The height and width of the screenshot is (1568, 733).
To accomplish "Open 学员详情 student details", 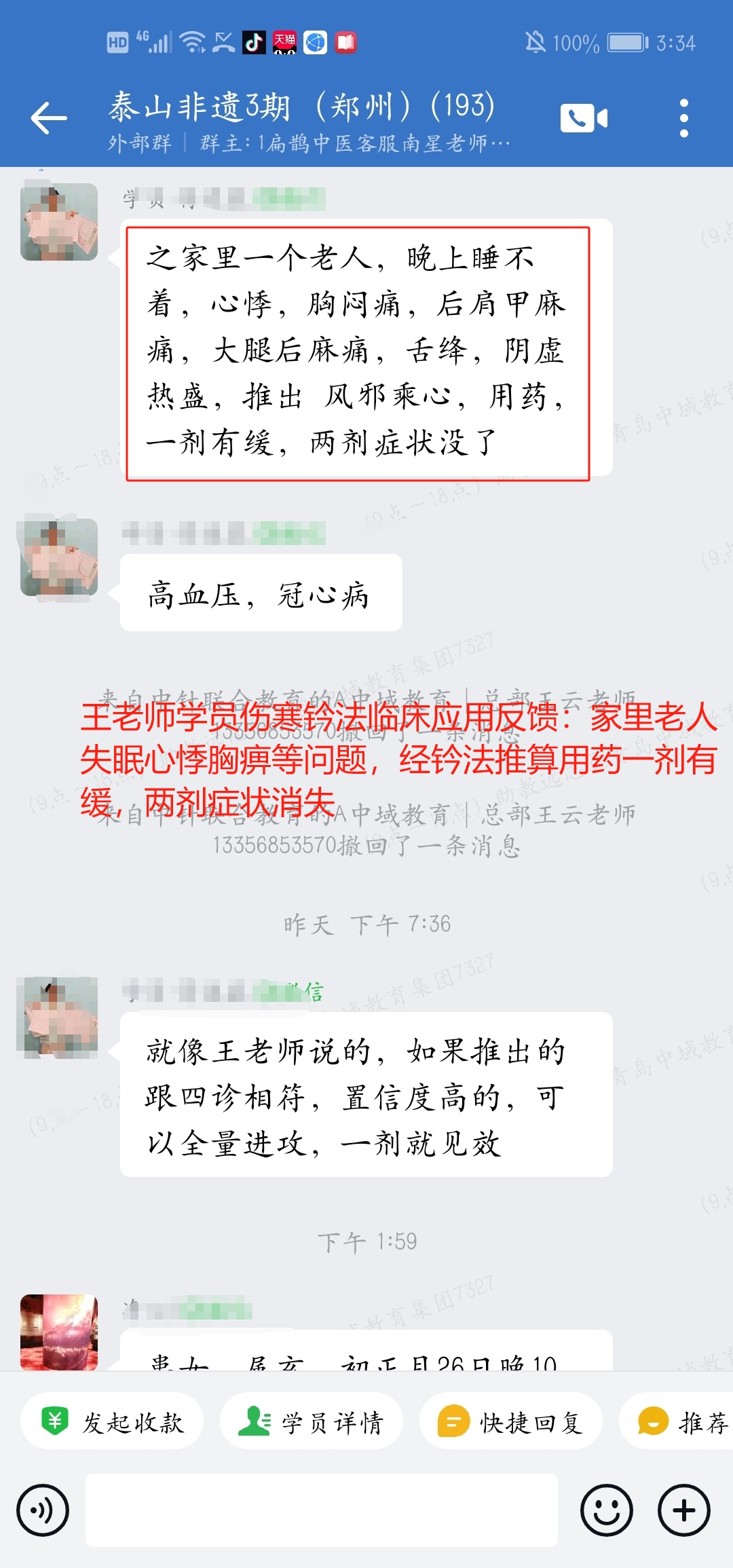I will [x=312, y=1422].
